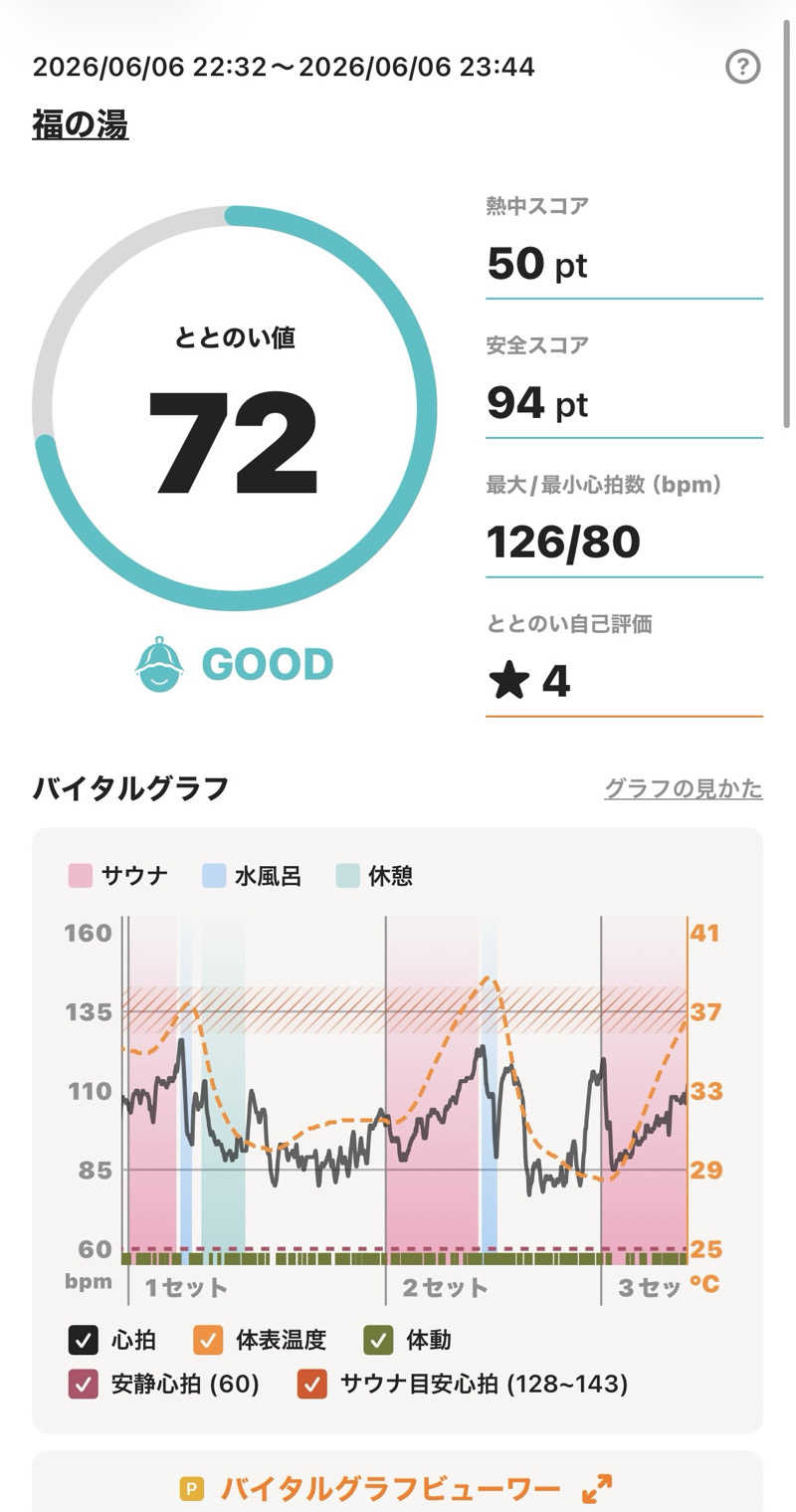Open the 福の湯 facility link
796x1512 pixels.
click(x=81, y=125)
